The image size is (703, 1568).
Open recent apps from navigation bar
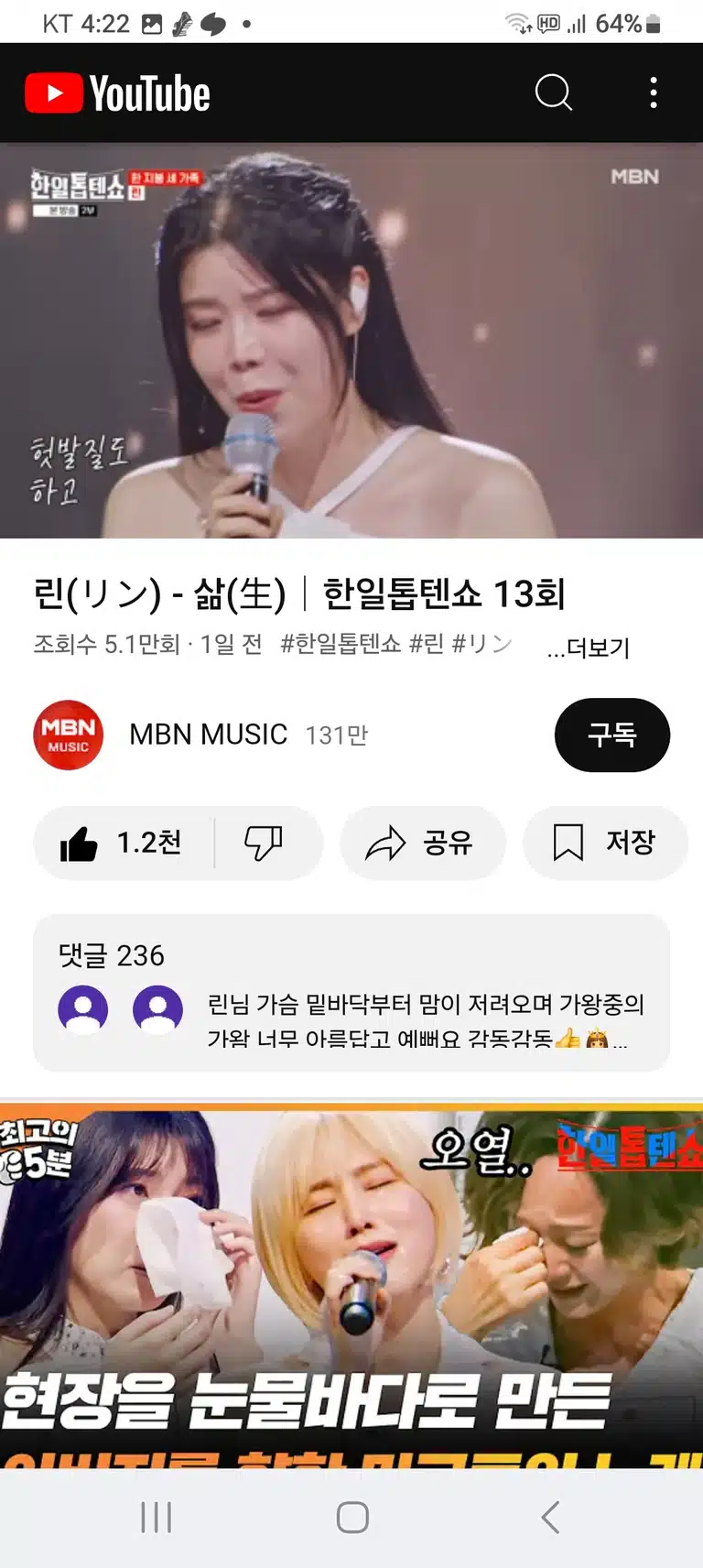point(157,1518)
